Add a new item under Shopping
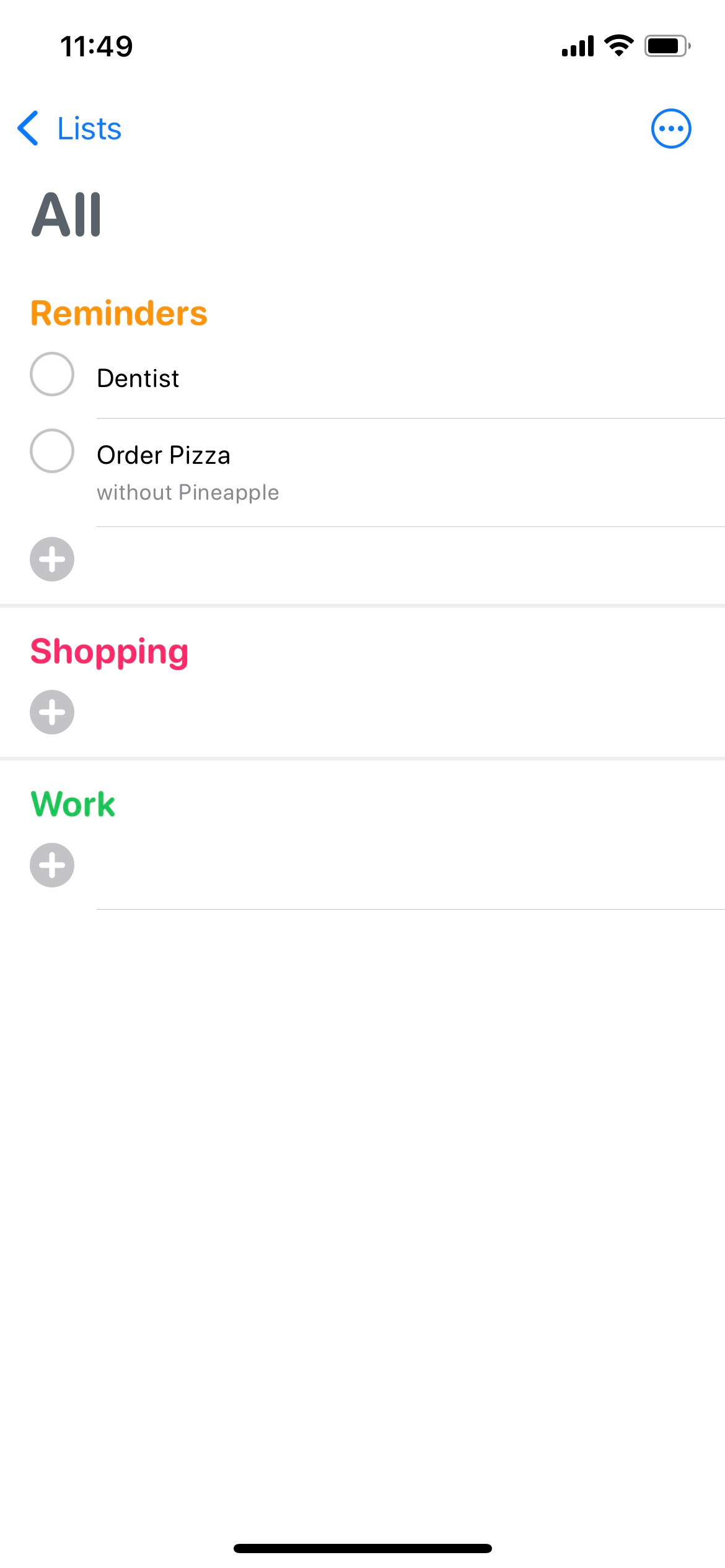The height and width of the screenshot is (1568, 725). 52,712
